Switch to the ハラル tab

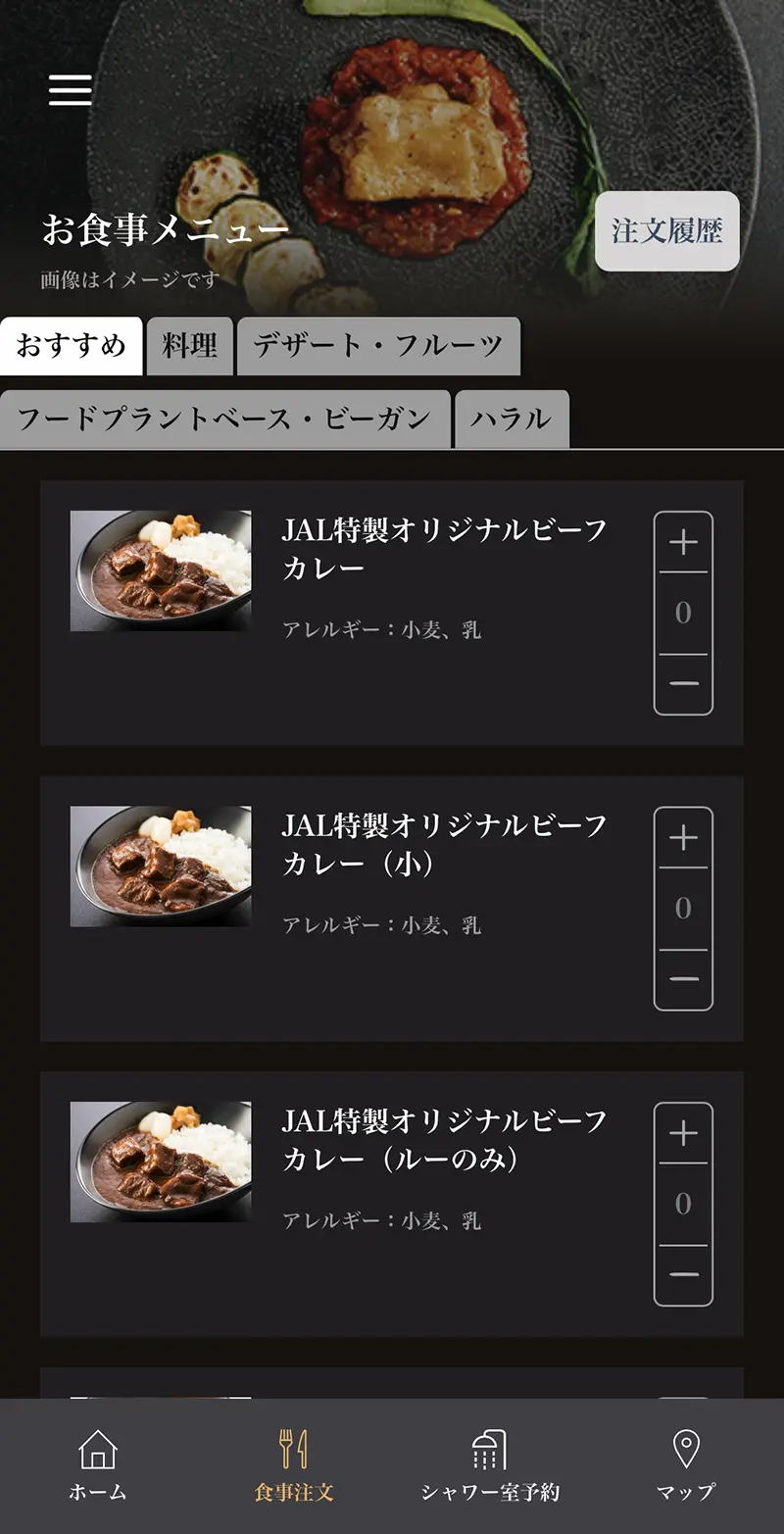tap(512, 420)
